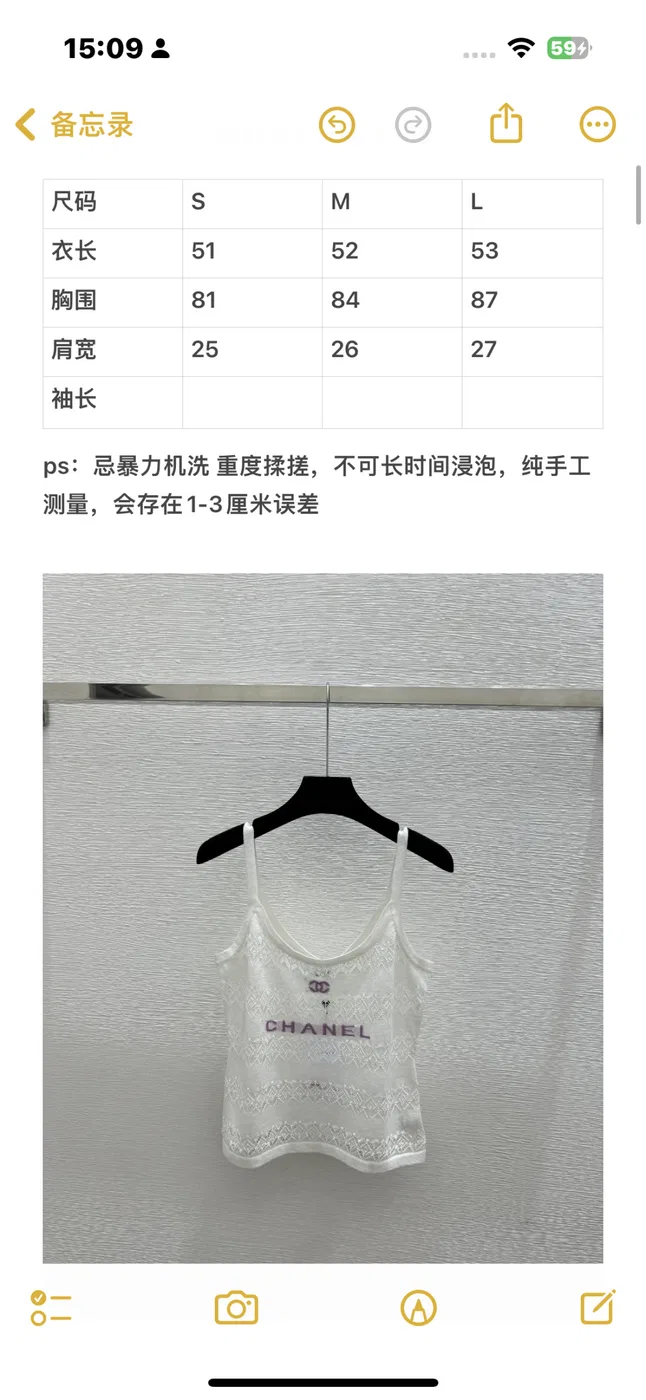Open the more options menu
The image size is (646, 1400).
598,125
